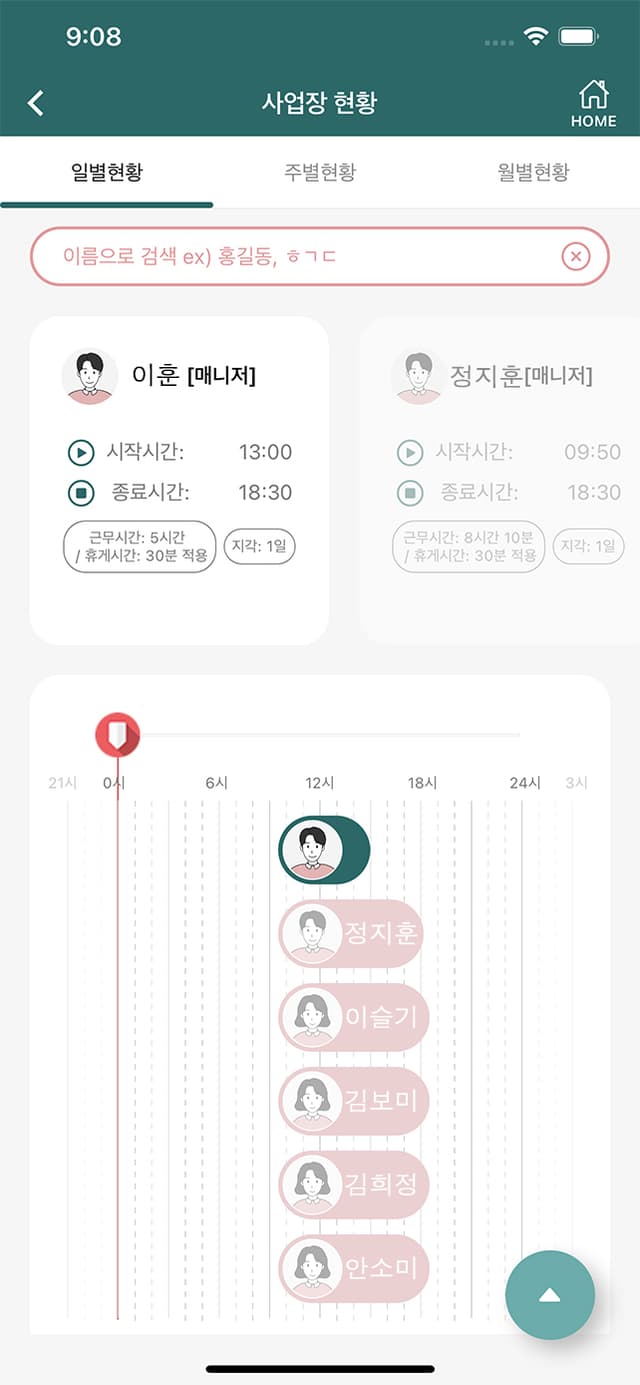Select 이슬기 on the timeline

click(353, 1018)
